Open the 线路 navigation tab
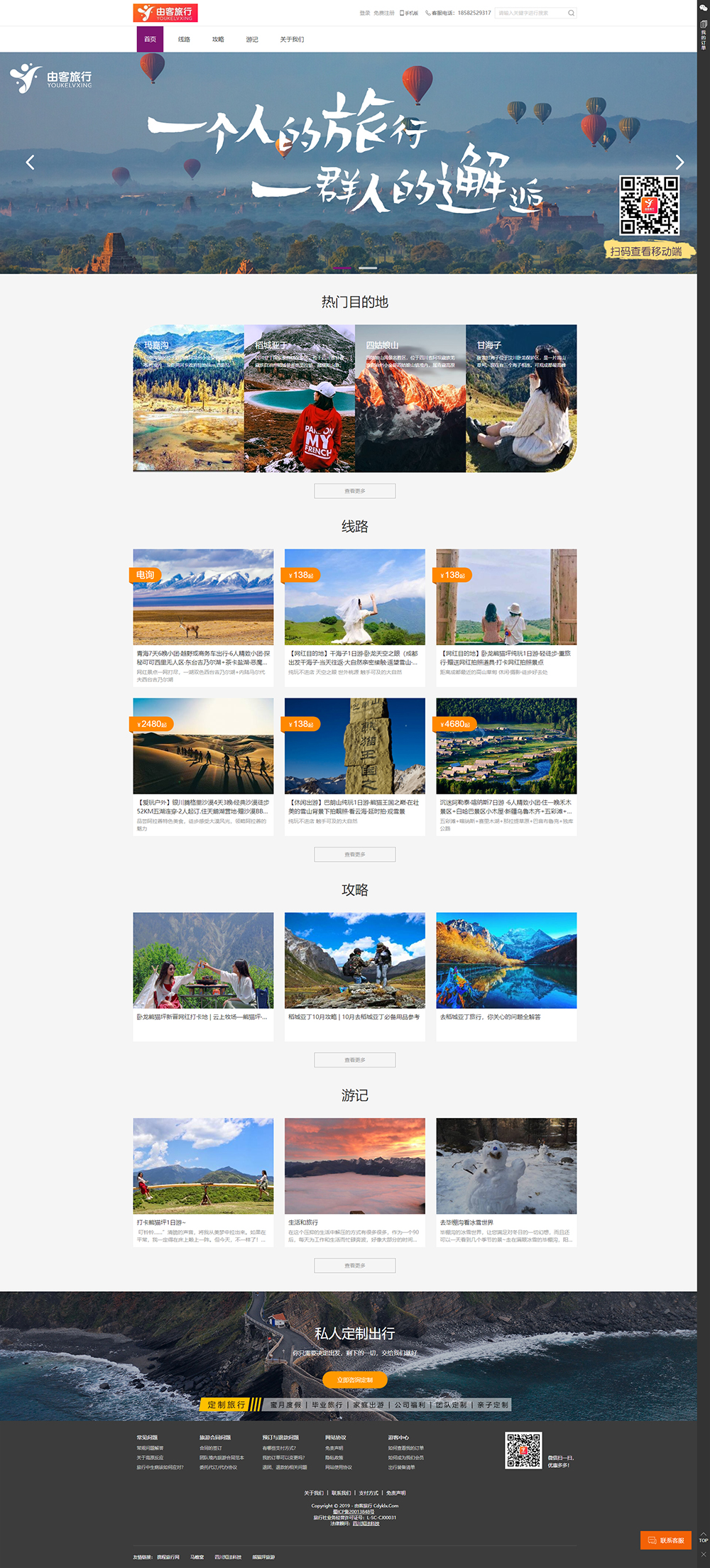Image resolution: width=710 pixels, height=1568 pixels. click(x=184, y=40)
